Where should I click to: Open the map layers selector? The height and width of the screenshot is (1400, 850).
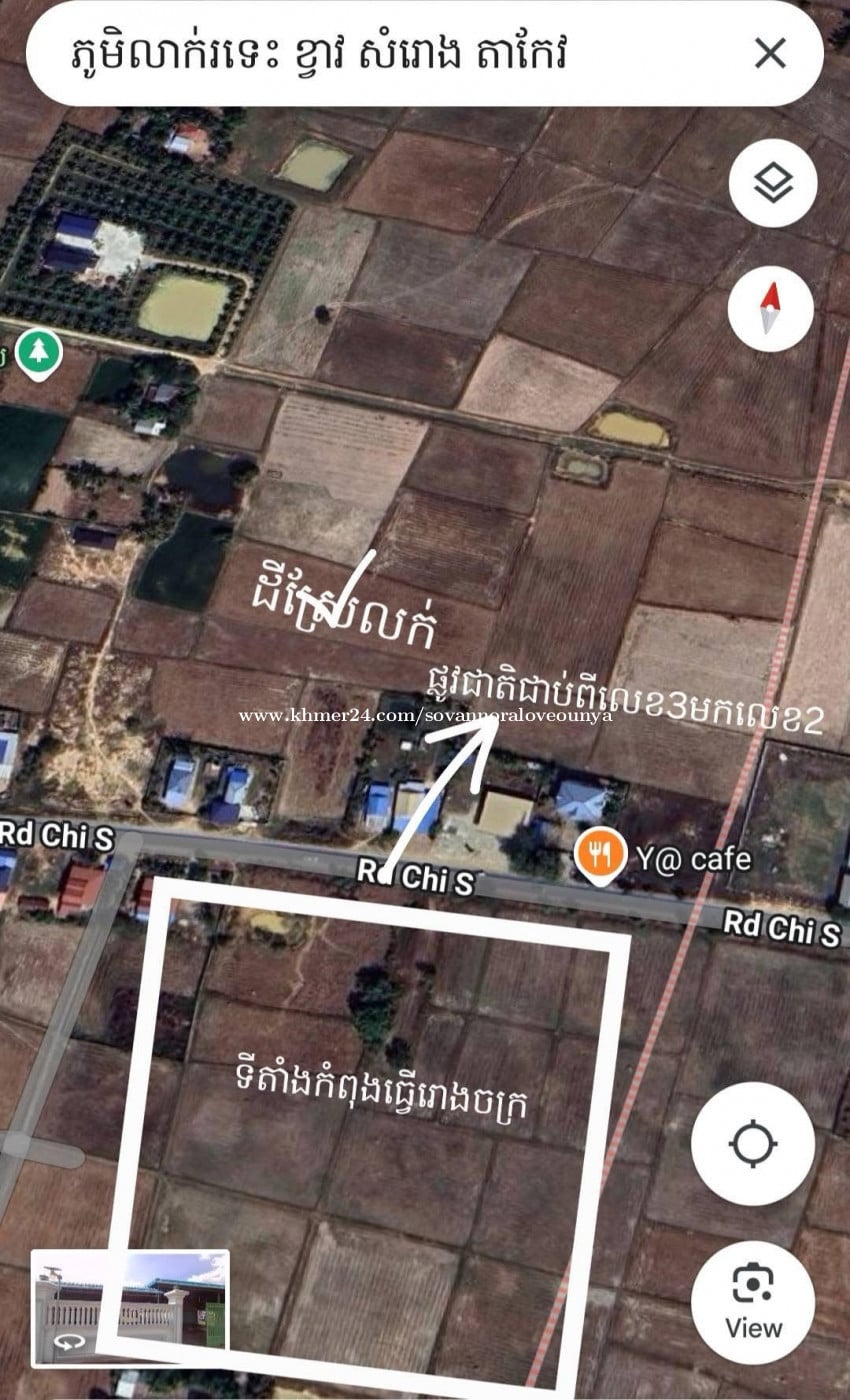coord(772,183)
